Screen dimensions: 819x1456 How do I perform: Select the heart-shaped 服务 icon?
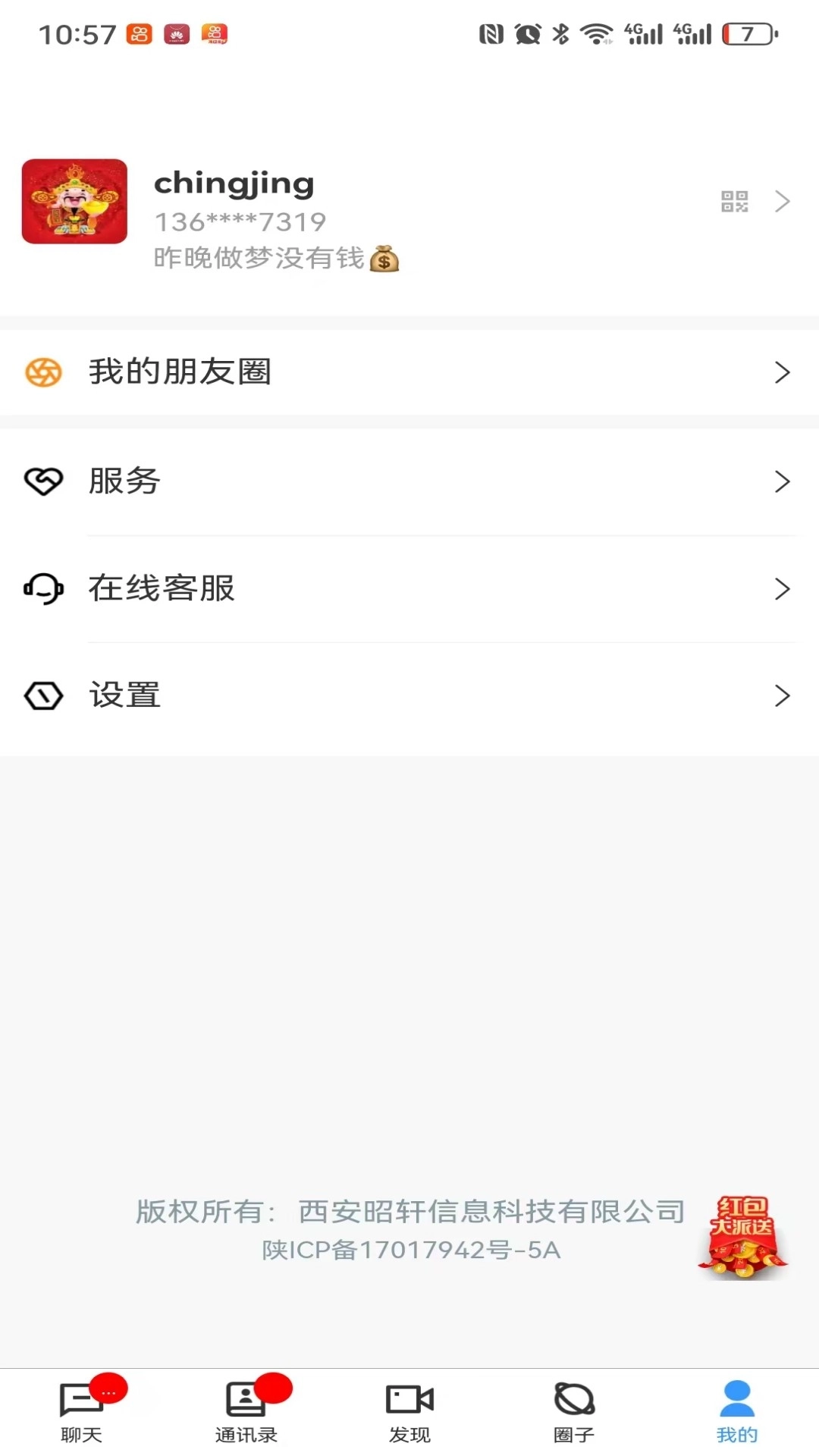[x=44, y=480]
